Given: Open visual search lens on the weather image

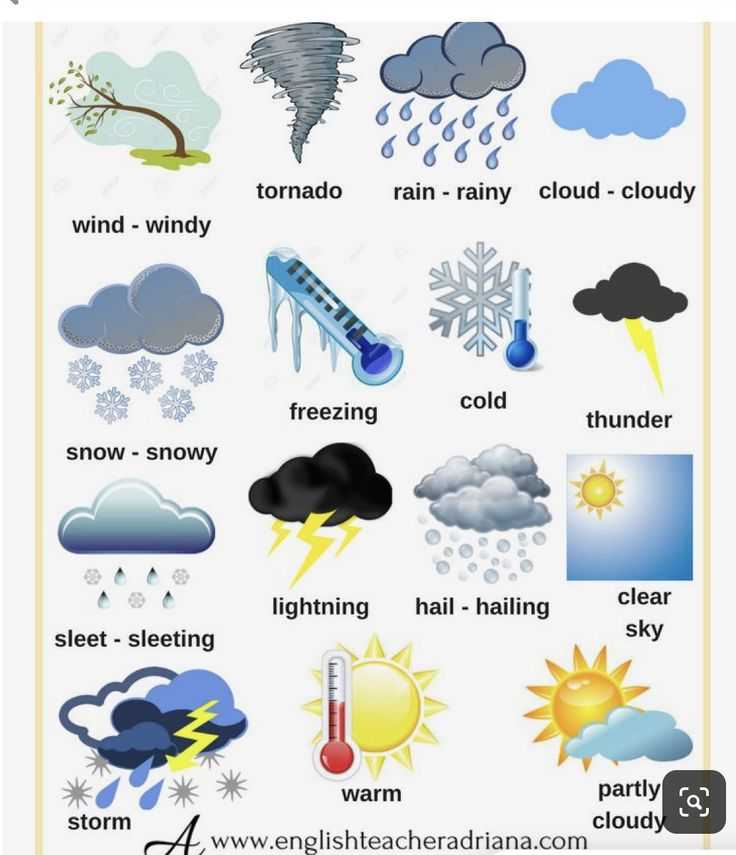Looking at the screenshot, I should pyautogui.click(x=693, y=801).
